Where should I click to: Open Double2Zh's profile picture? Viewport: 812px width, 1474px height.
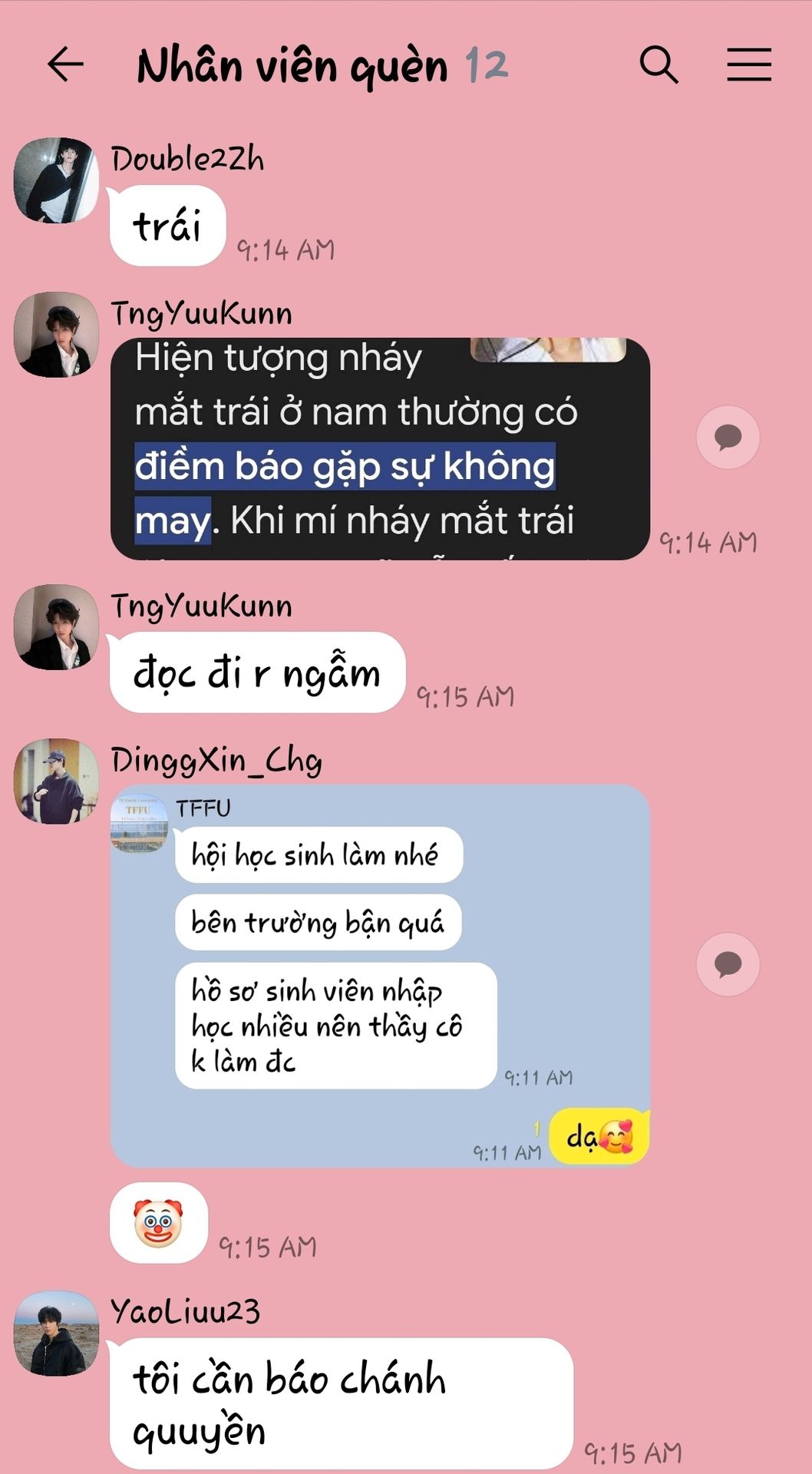tap(57, 180)
